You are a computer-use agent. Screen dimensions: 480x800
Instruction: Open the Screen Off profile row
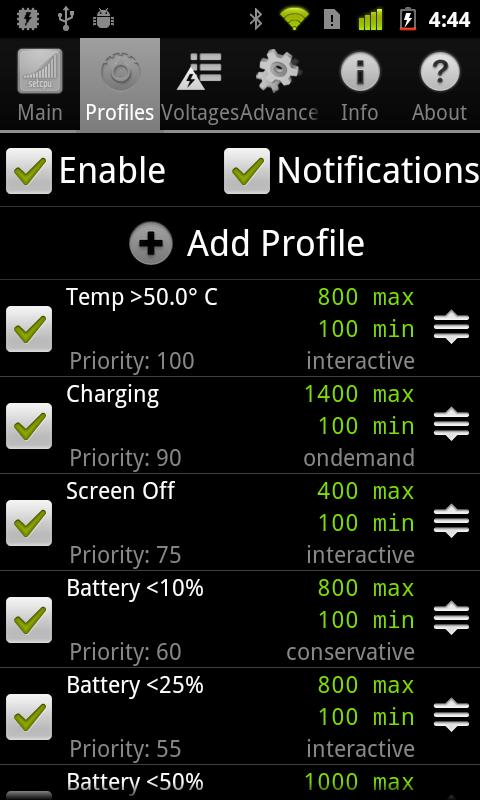pos(240,522)
